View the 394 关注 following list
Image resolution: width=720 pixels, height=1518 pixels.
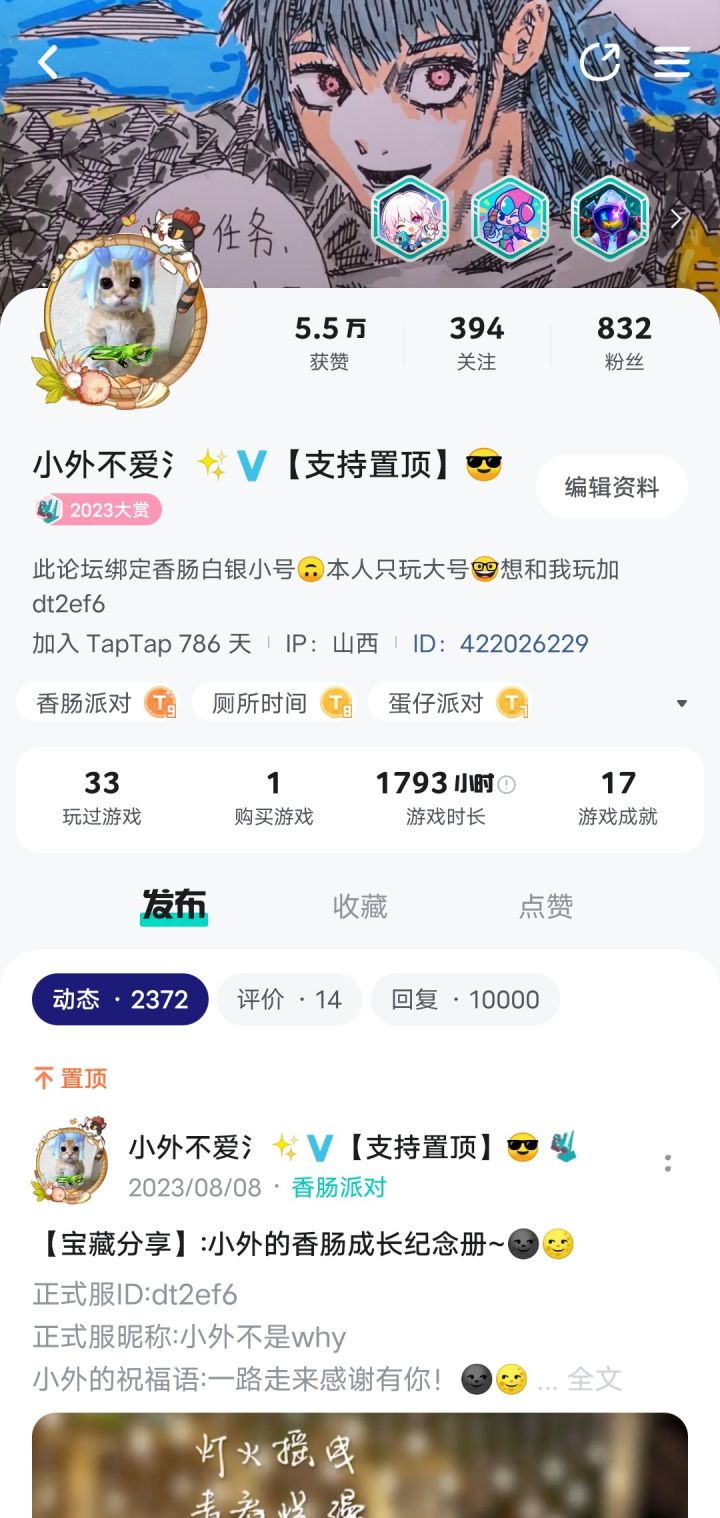pos(477,343)
